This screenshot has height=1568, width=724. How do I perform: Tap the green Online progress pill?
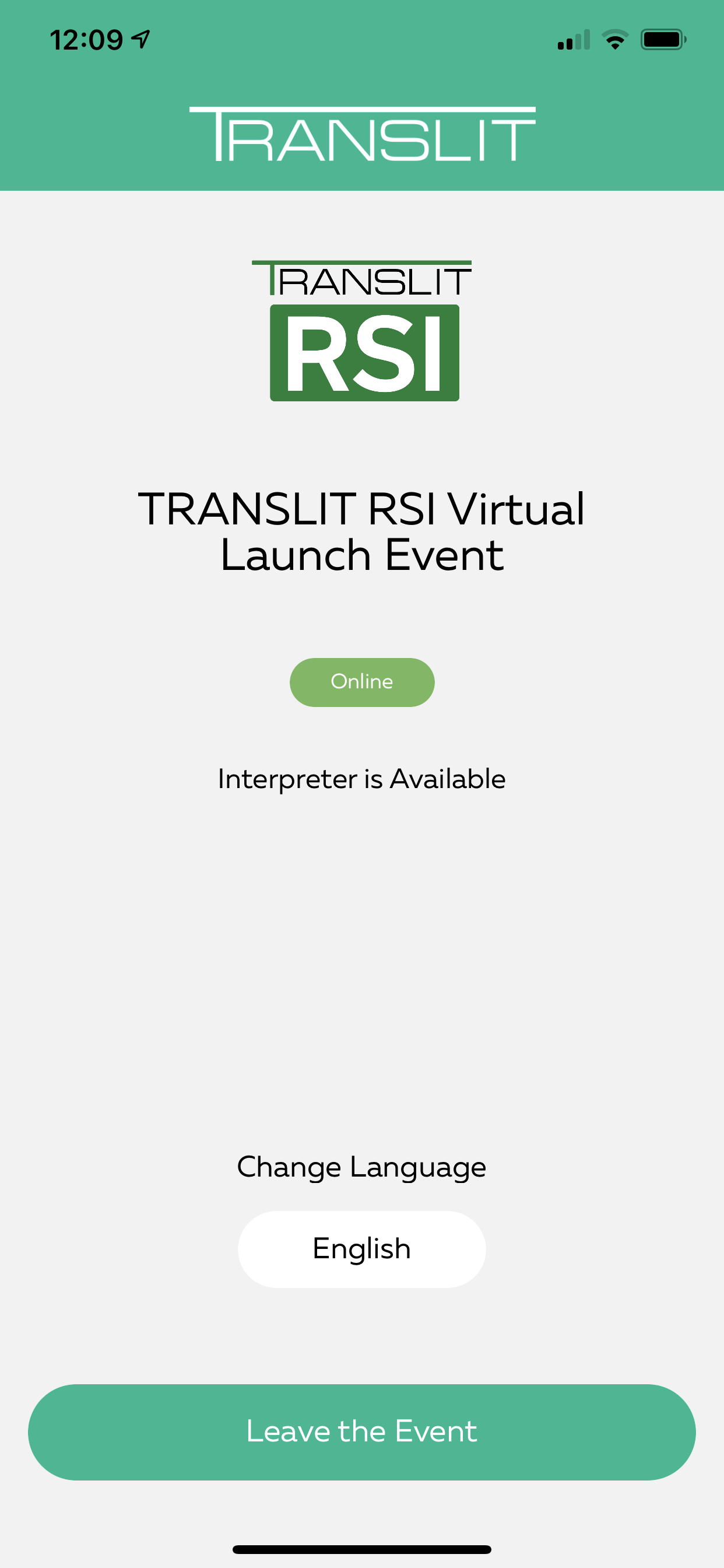point(362,682)
